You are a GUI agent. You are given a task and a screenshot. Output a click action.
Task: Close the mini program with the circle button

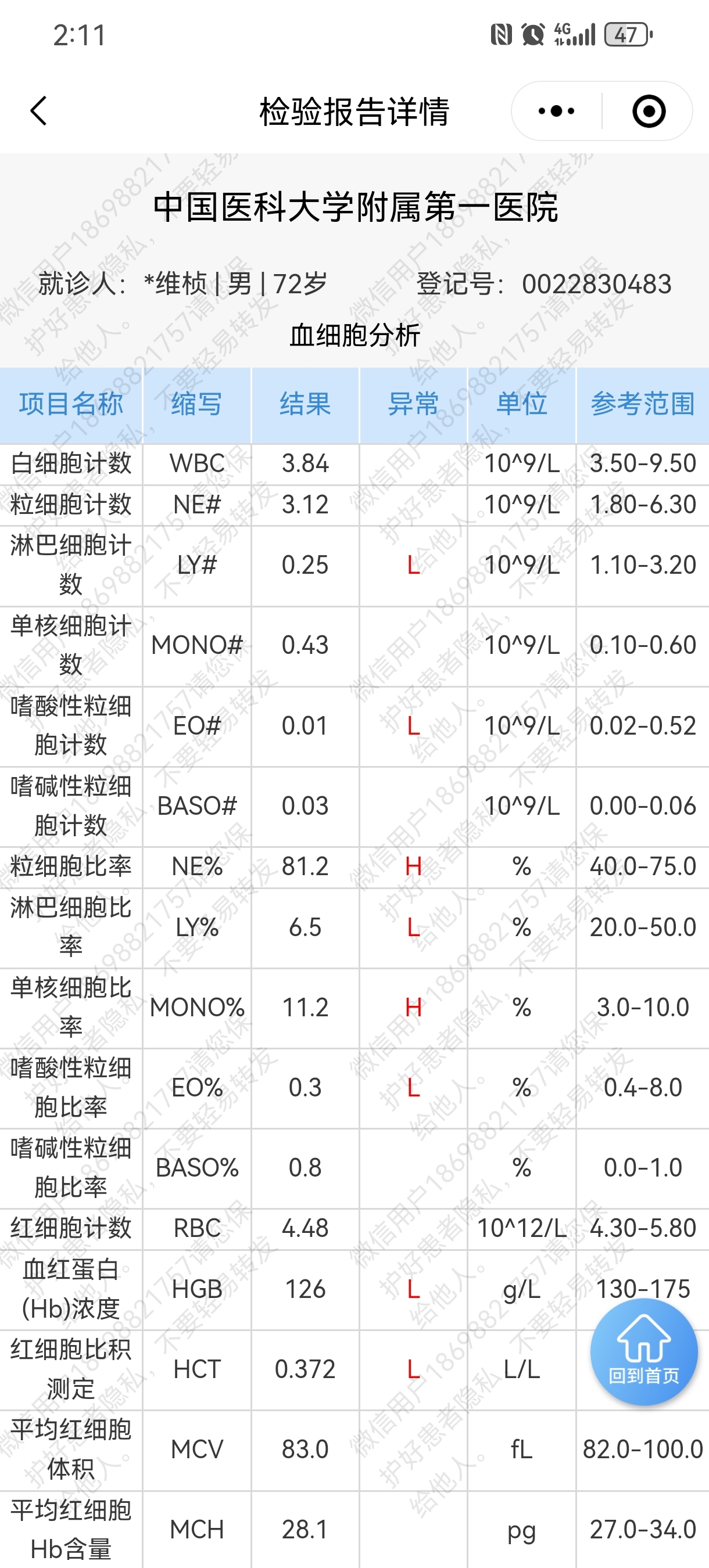[649, 111]
